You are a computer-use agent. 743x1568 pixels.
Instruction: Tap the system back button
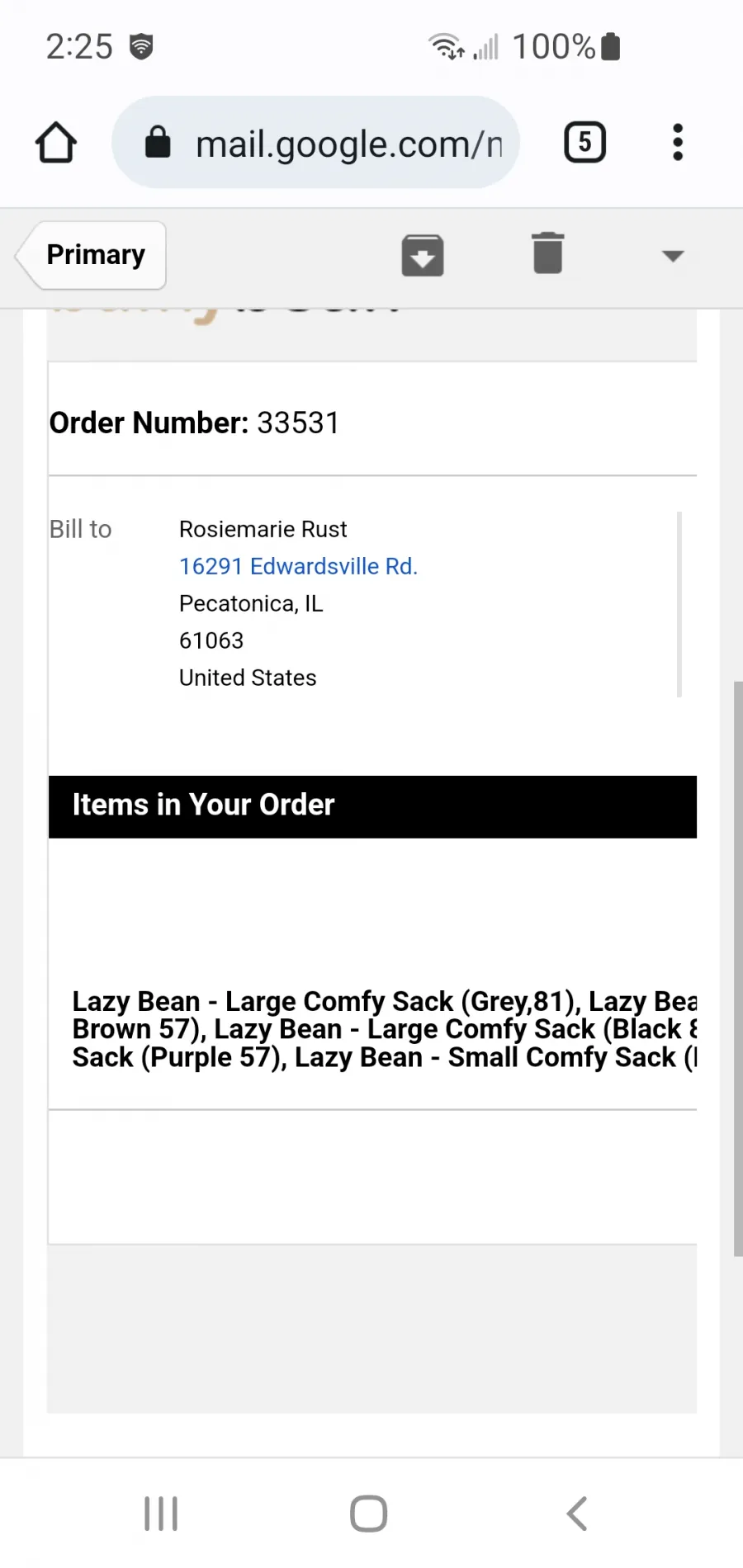click(577, 1514)
